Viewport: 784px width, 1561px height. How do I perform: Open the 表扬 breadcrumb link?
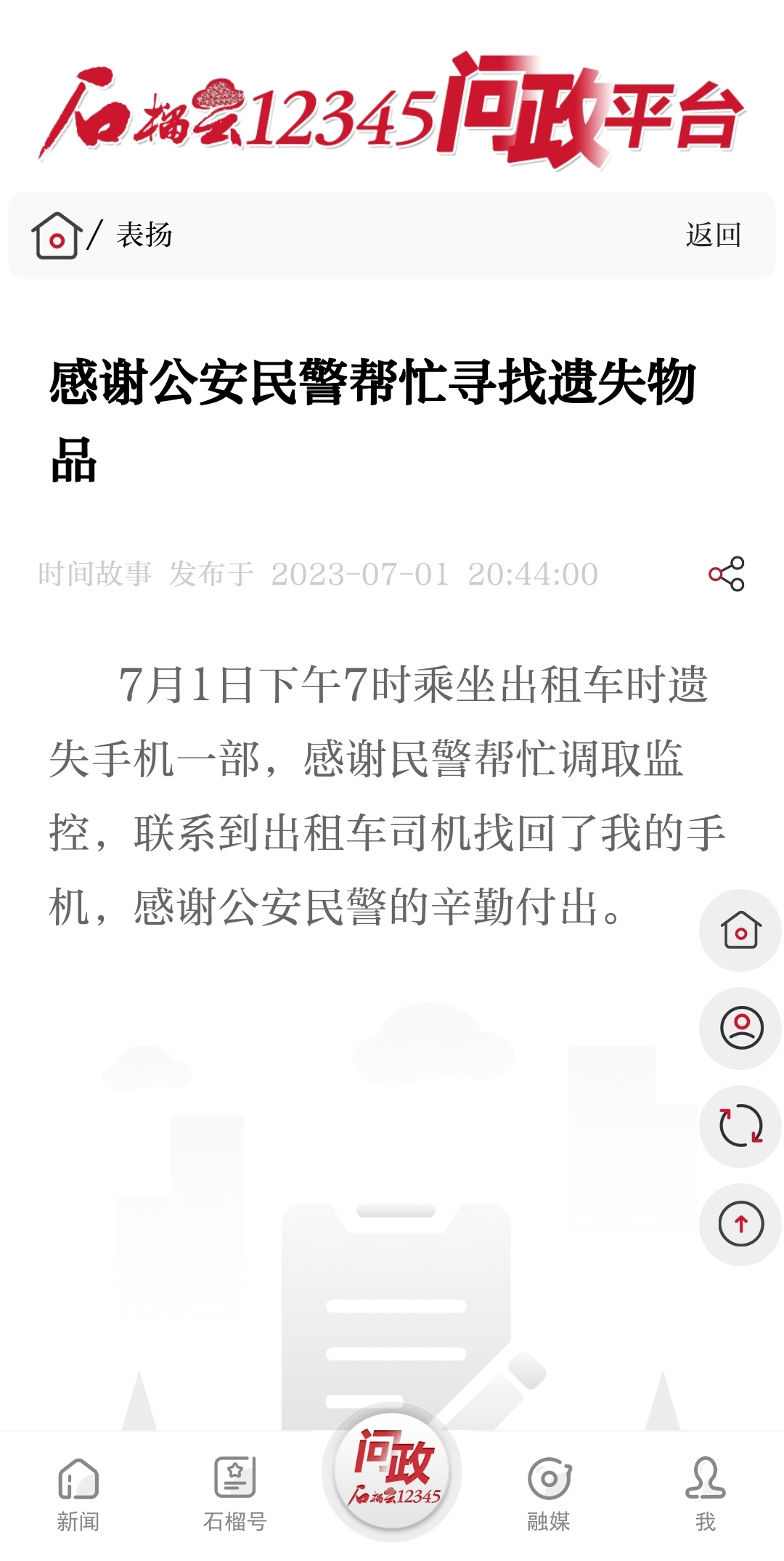pyautogui.click(x=144, y=235)
